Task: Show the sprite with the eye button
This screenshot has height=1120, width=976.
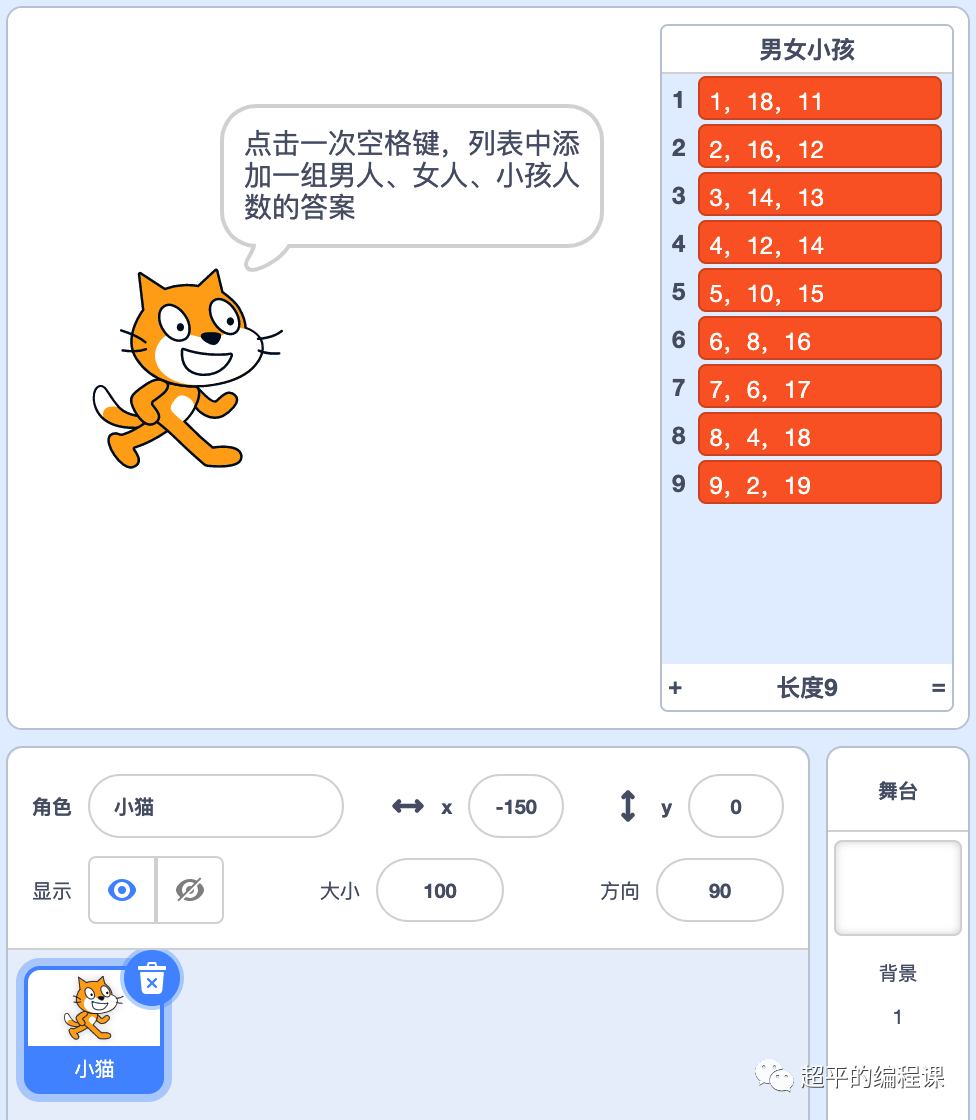Action: [122, 890]
